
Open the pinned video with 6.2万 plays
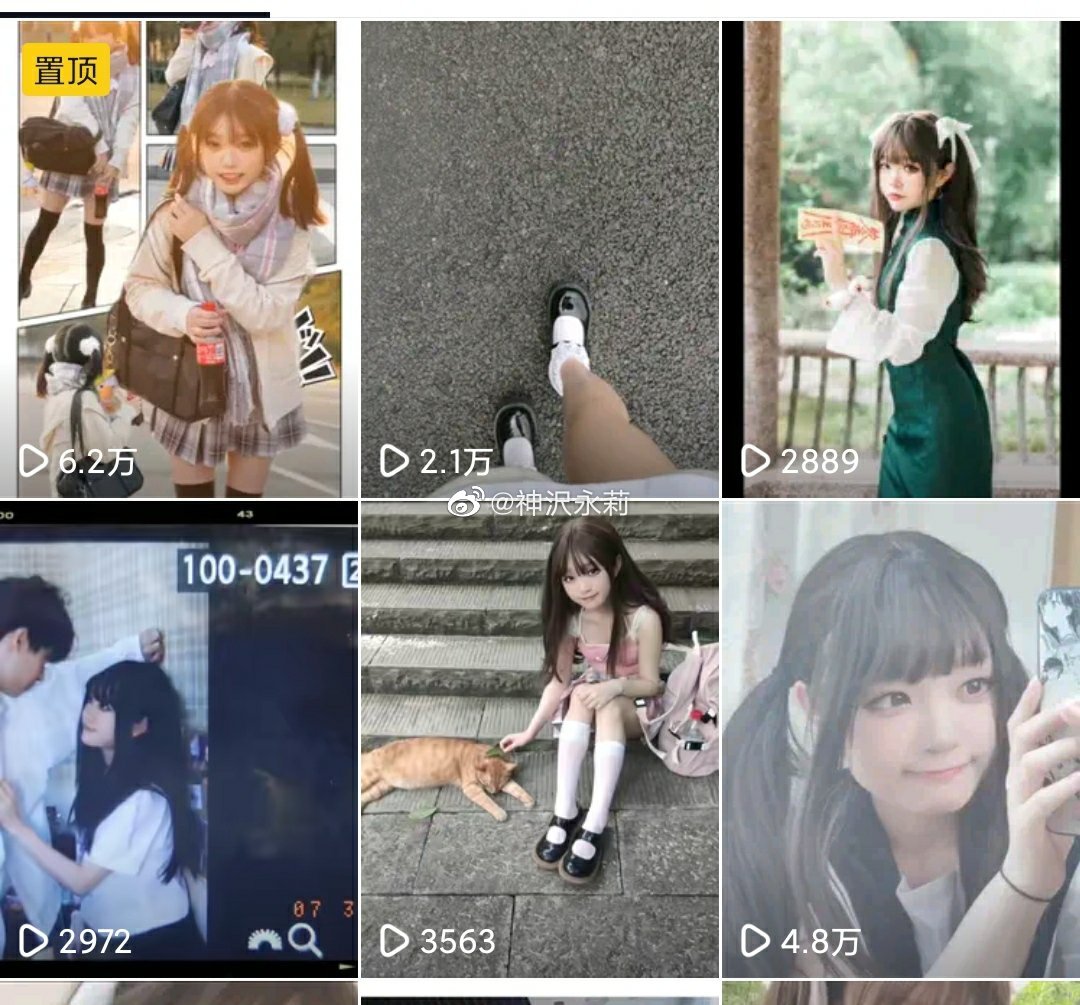coord(178,260)
